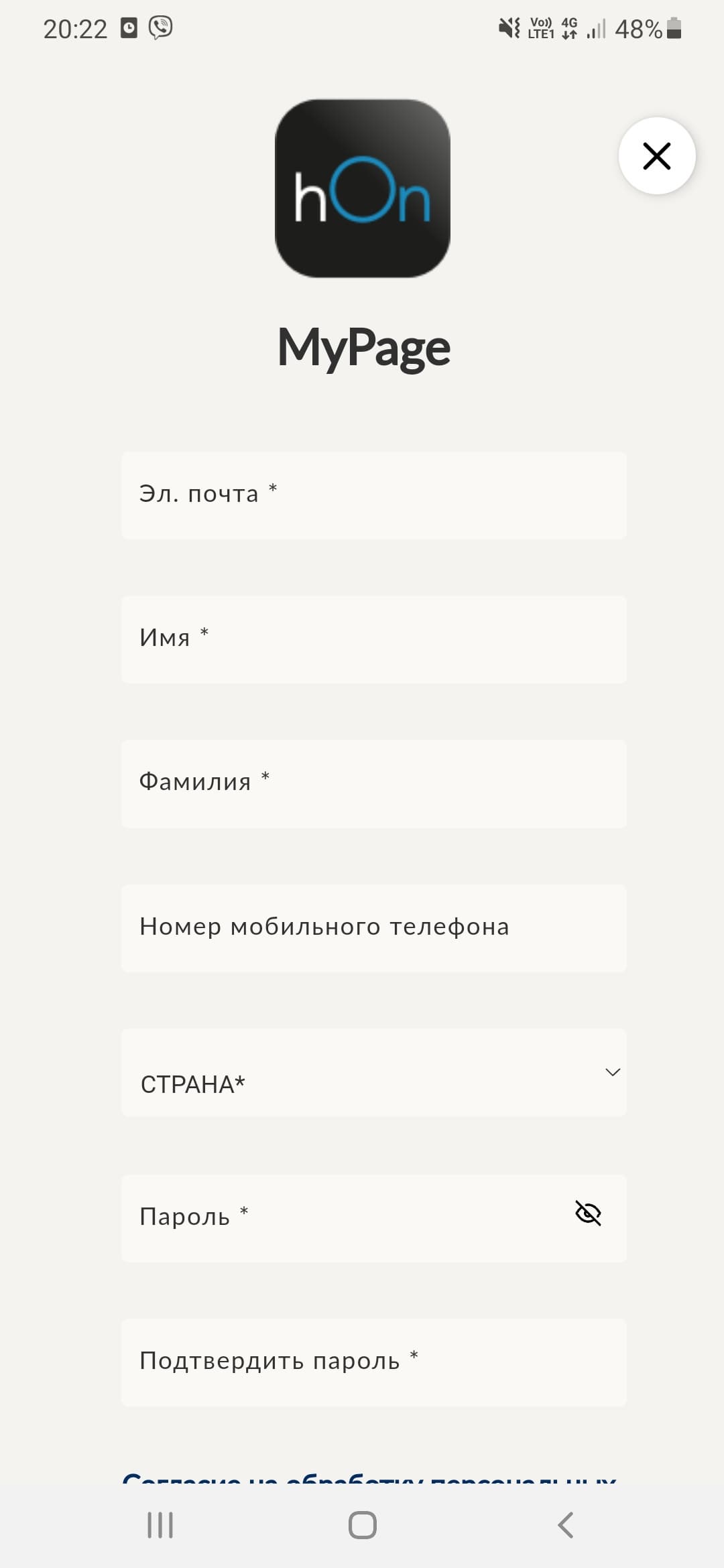Select the Фамилия text field
This screenshot has height=1568, width=724.
(373, 783)
